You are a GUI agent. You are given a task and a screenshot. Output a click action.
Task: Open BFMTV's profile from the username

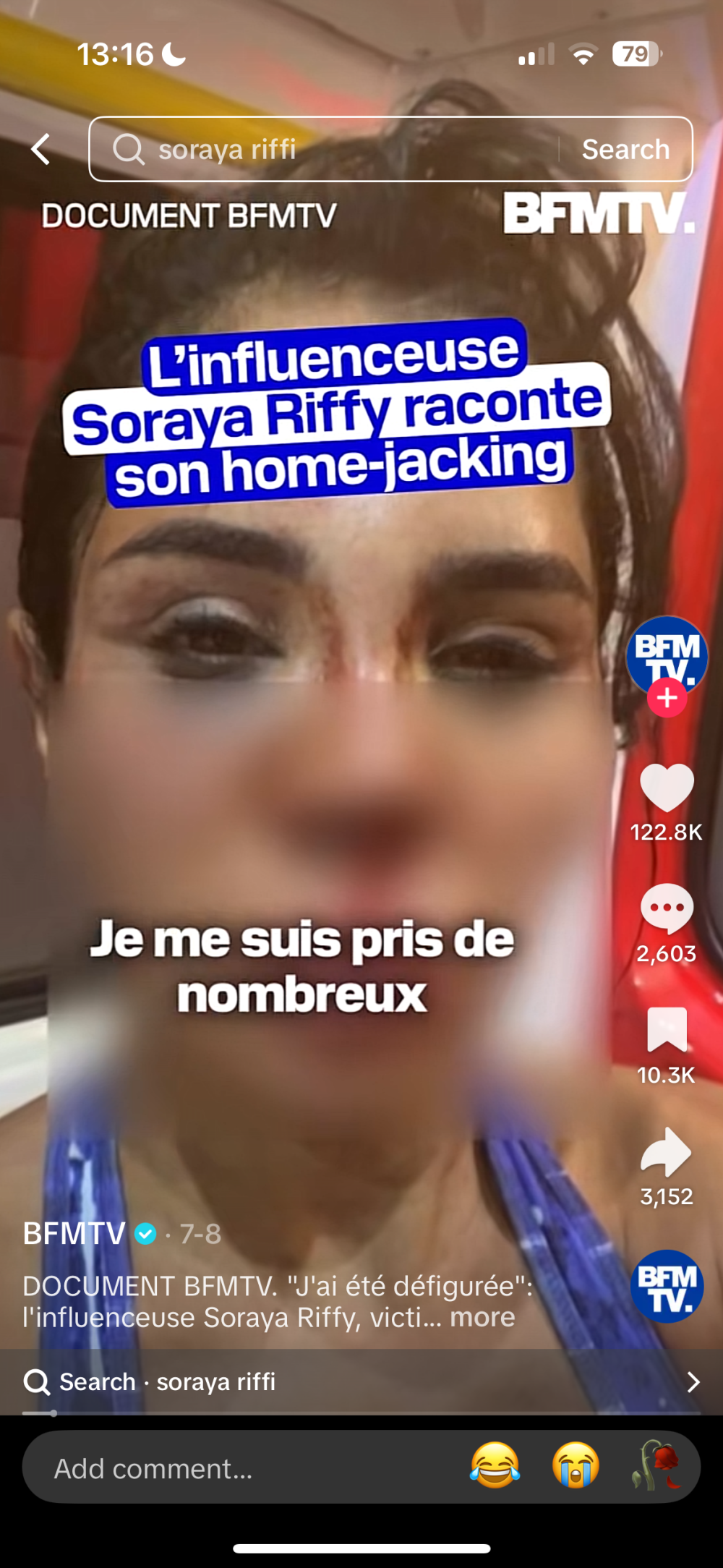[x=74, y=1234]
